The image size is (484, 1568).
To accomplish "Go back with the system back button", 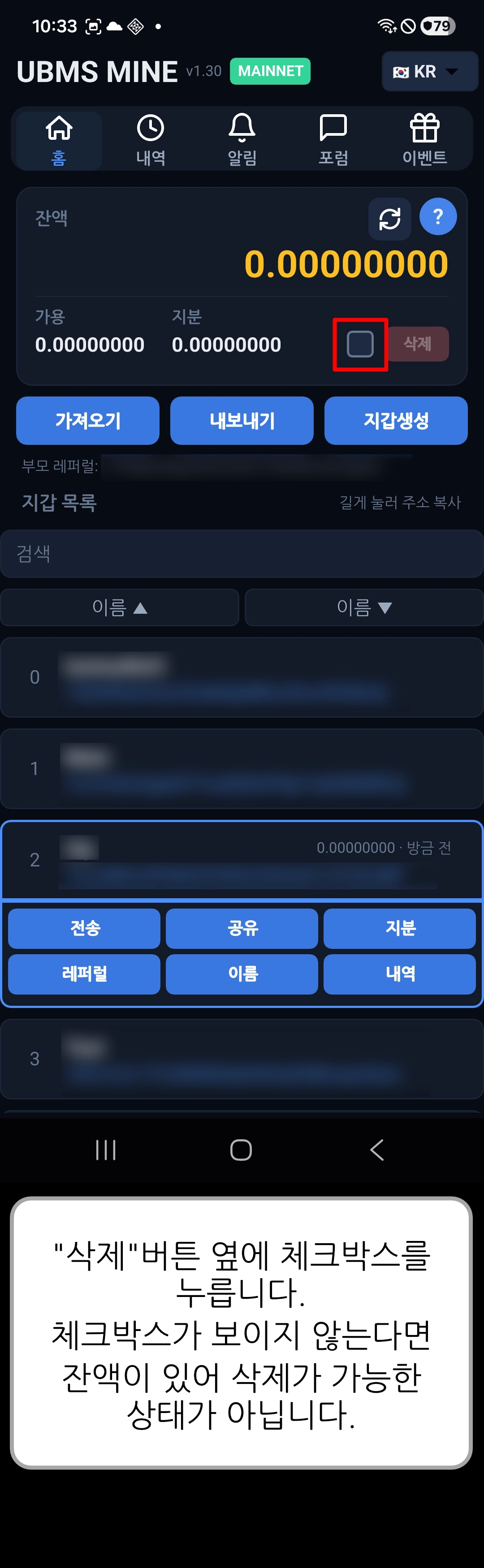I will pyautogui.click(x=377, y=1150).
